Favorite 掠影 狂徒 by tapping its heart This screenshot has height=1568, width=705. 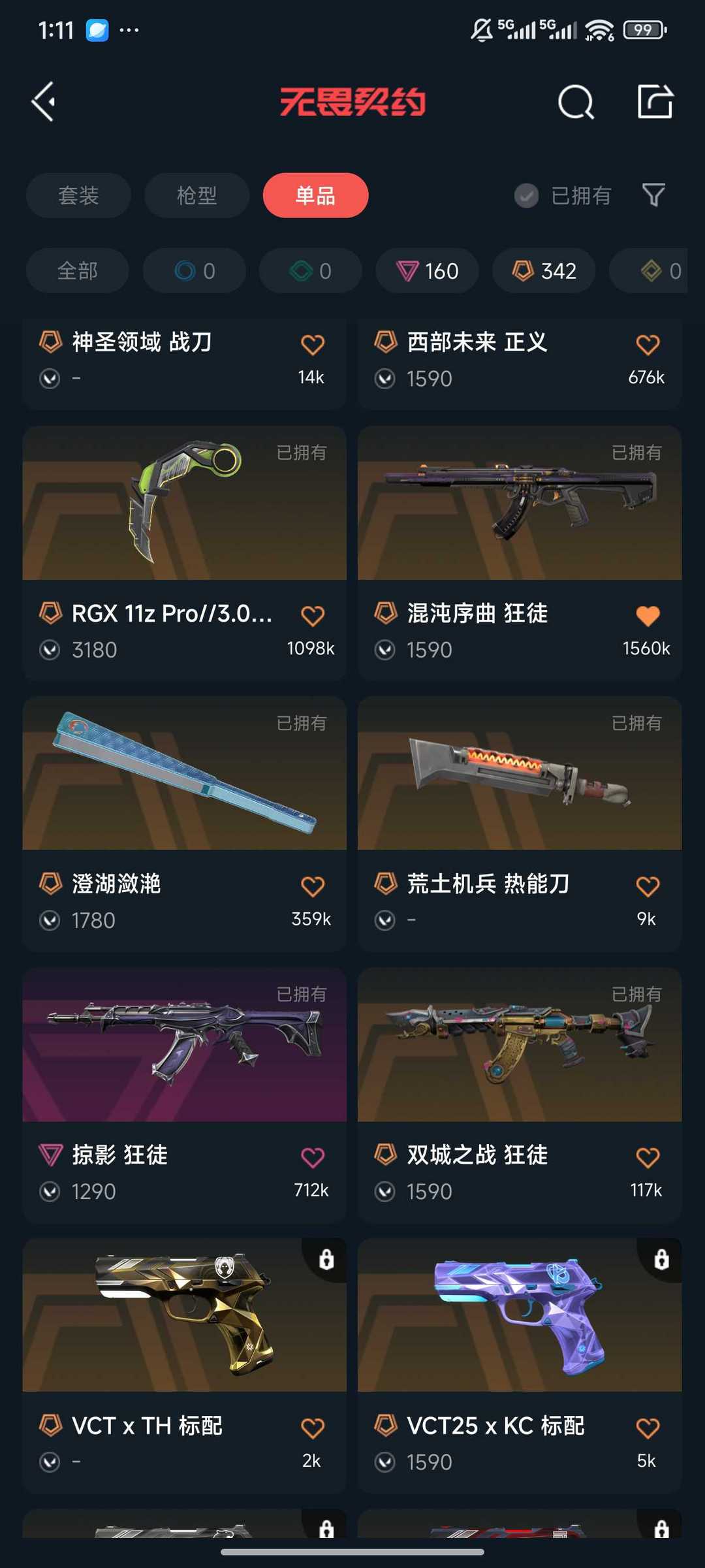point(313,1156)
